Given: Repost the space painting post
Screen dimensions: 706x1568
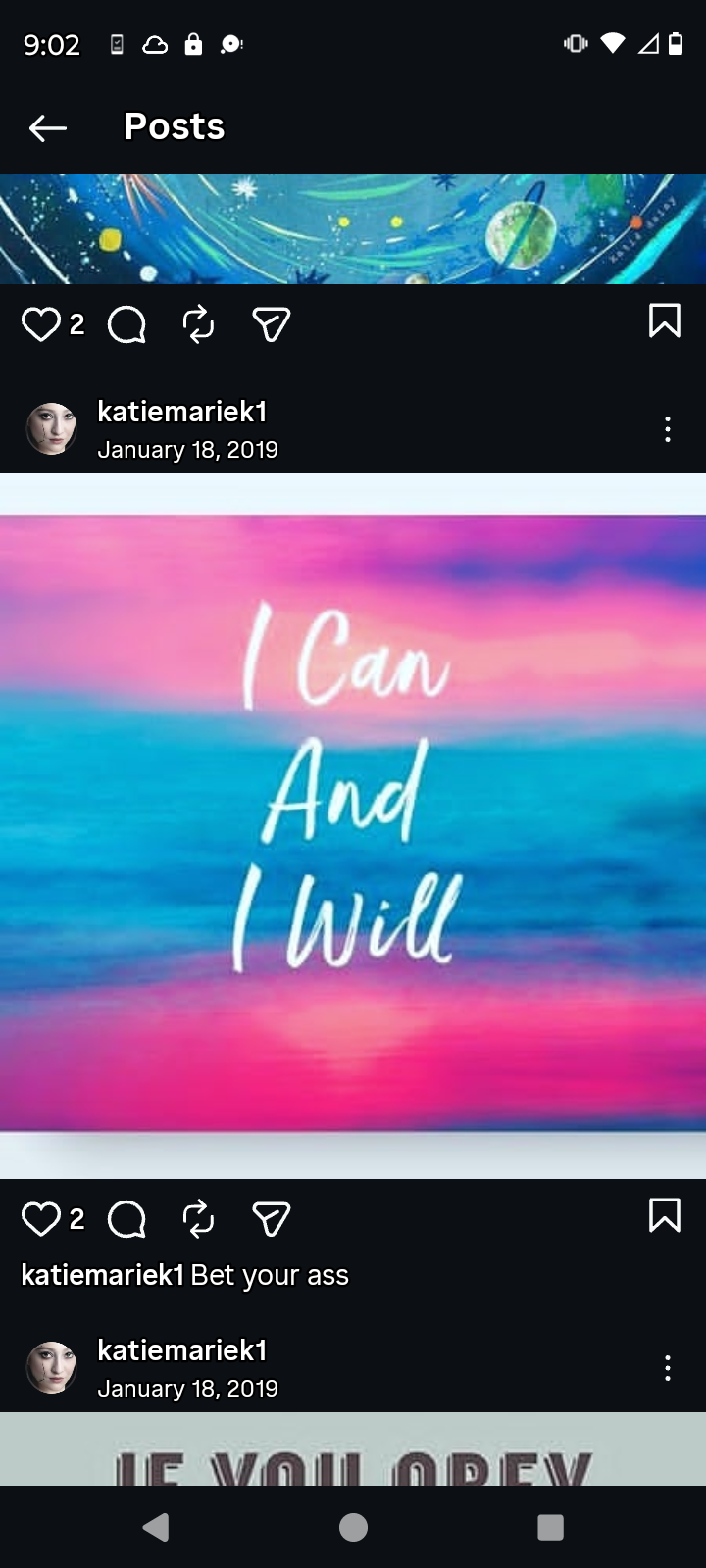Looking at the screenshot, I should (x=198, y=324).
